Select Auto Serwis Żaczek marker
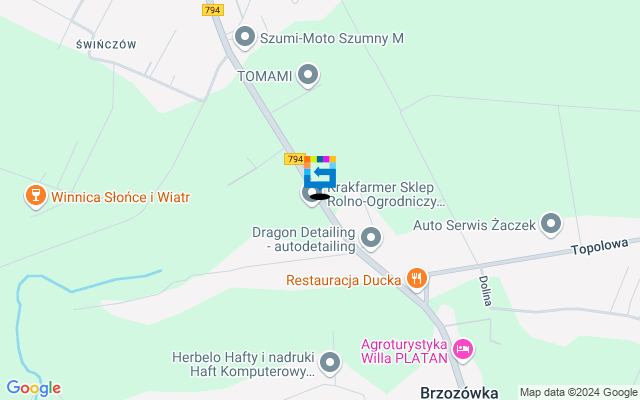 click(551, 225)
